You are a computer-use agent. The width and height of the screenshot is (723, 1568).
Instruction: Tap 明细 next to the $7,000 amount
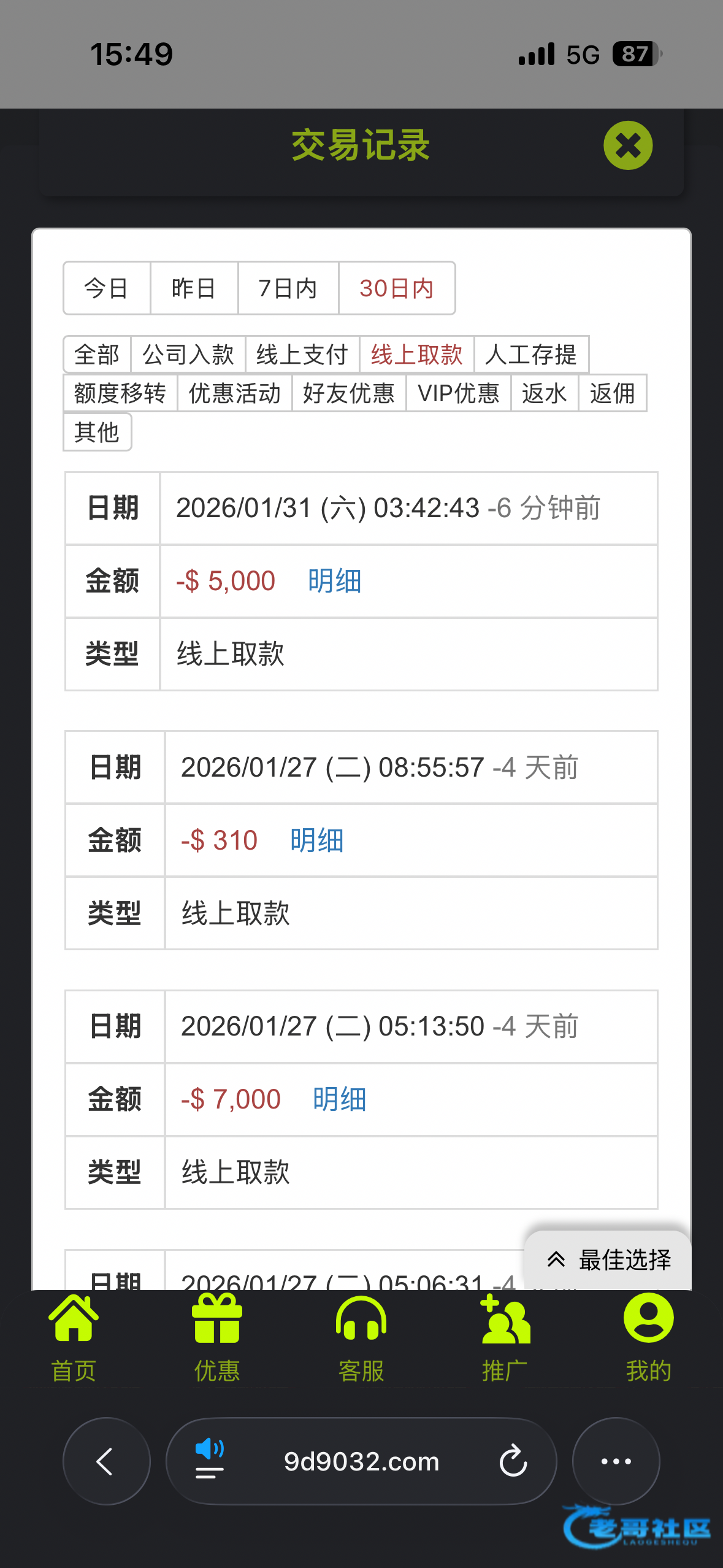(339, 1099)
